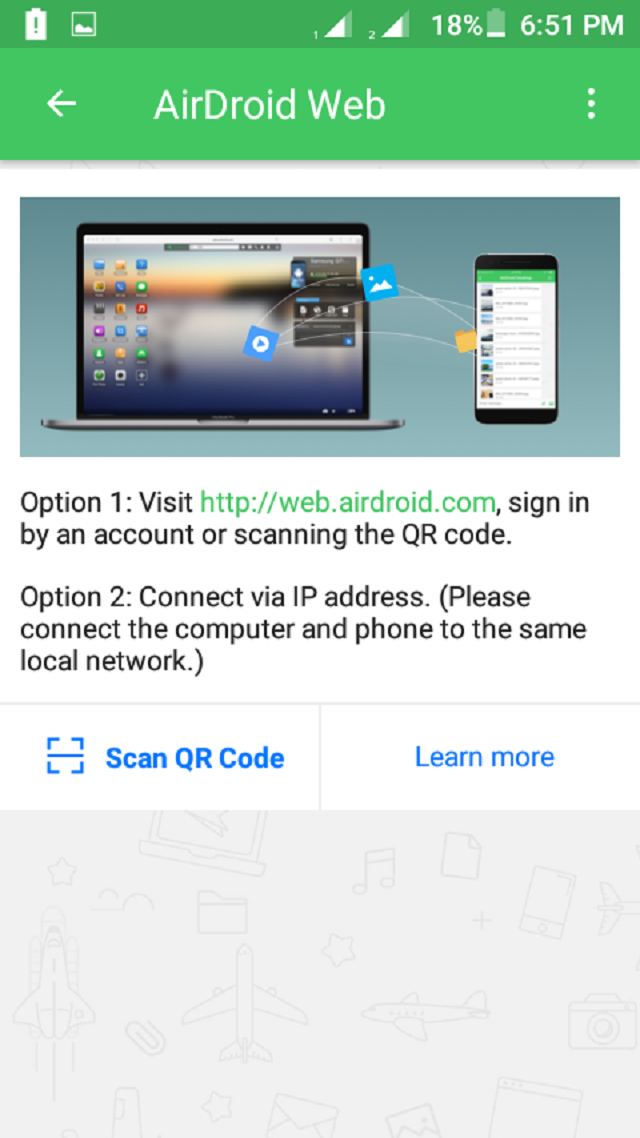
Task: Go back using the arrow icon
Action: pos(62,104)
